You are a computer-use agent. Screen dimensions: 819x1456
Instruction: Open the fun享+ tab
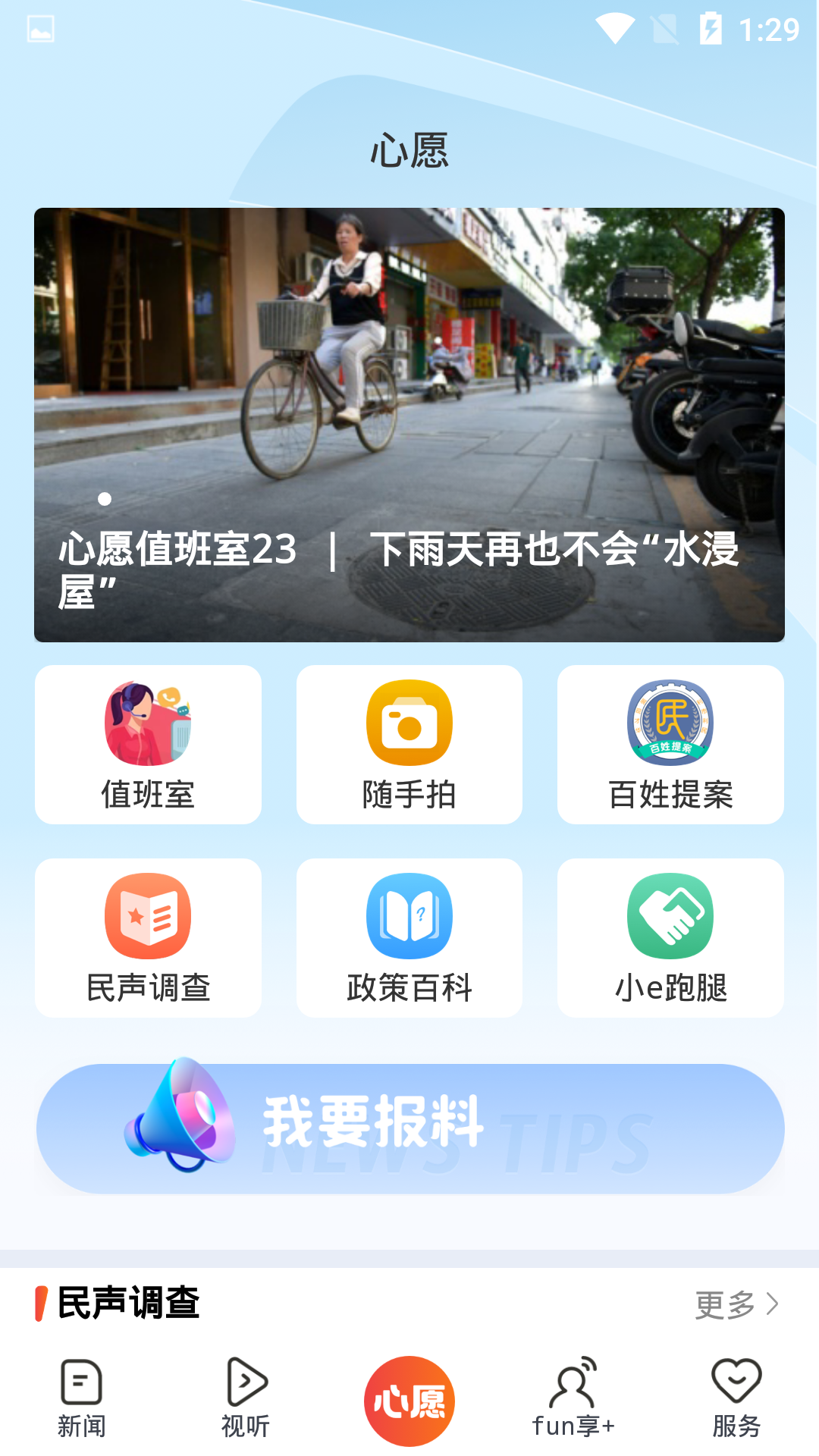click(573, 1399)
